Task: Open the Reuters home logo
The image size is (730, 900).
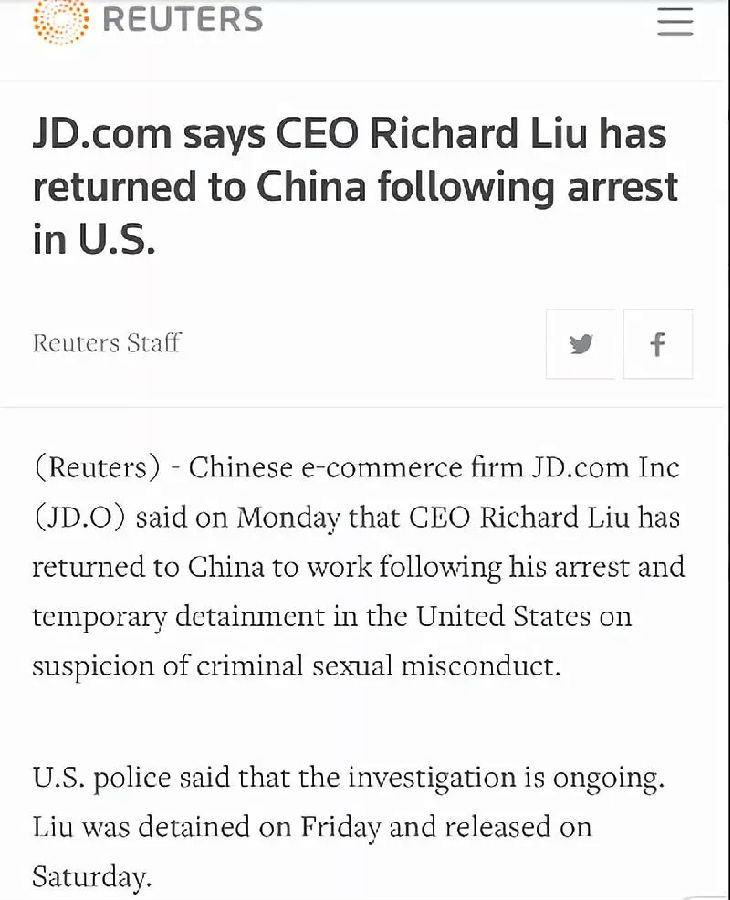Action: 148,20
